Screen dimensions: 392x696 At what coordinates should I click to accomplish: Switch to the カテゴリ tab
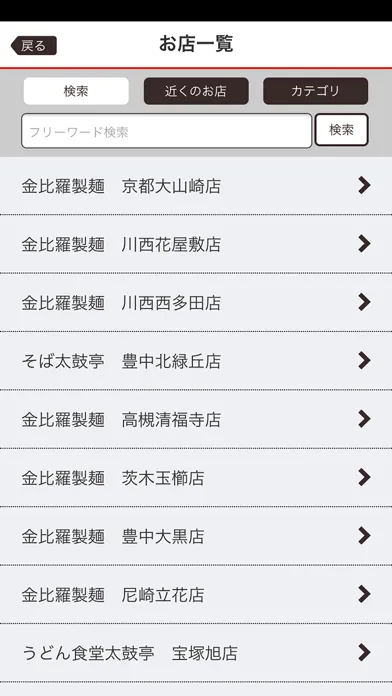pyautogui.click(x=316, y=91)
